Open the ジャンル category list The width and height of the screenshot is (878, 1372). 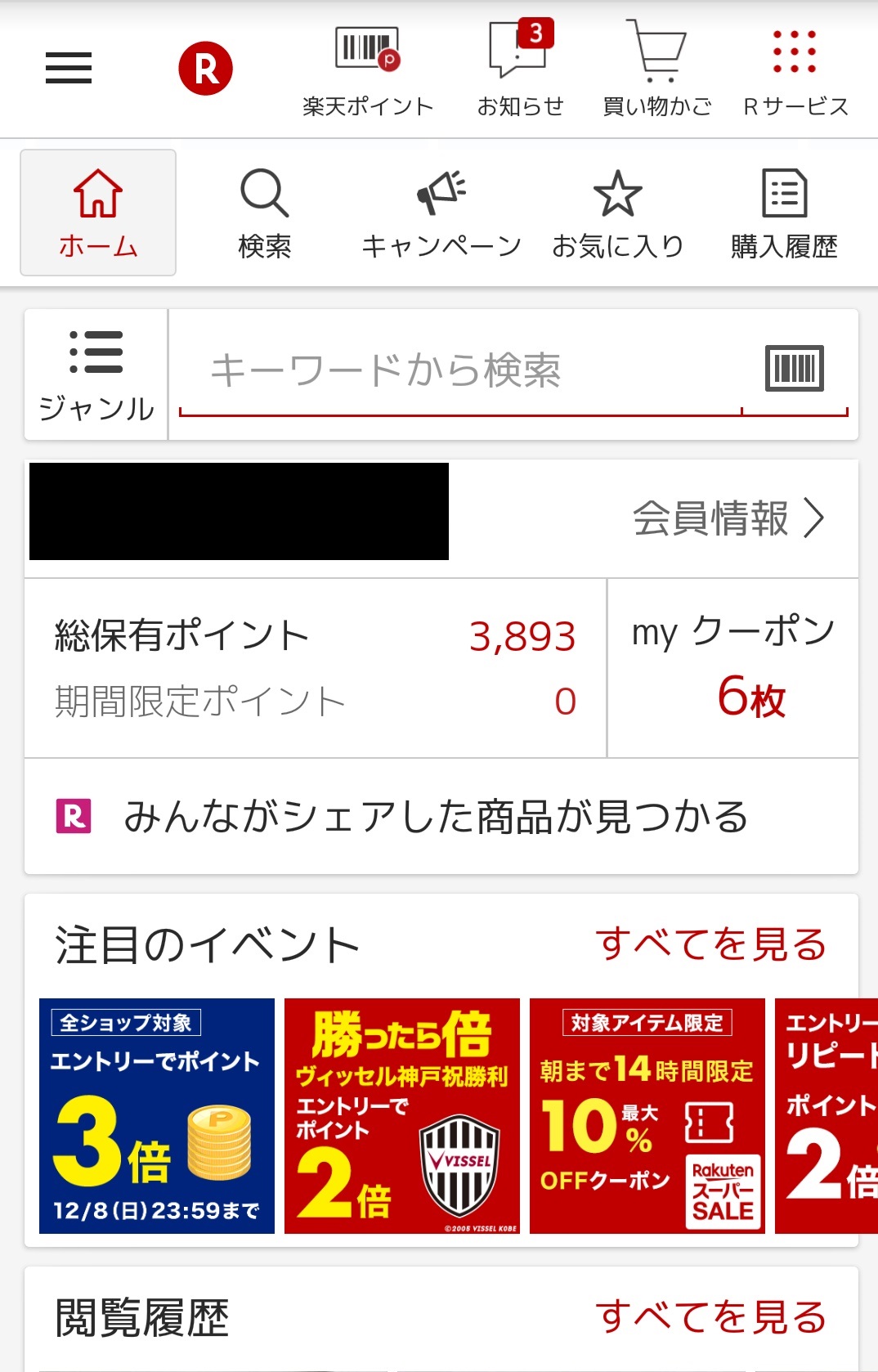coord(96,375)
